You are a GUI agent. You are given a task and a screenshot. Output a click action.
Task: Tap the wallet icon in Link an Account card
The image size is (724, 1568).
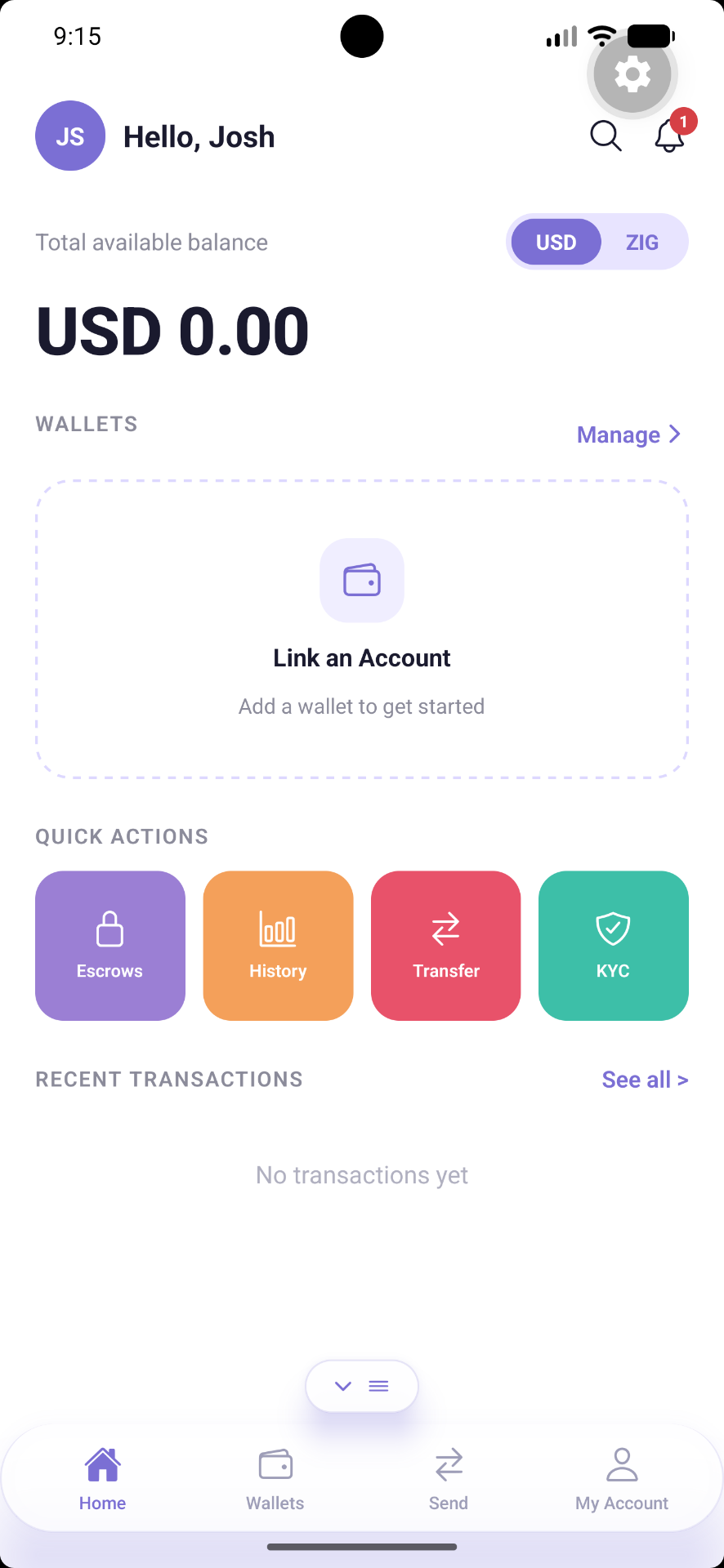362,580
